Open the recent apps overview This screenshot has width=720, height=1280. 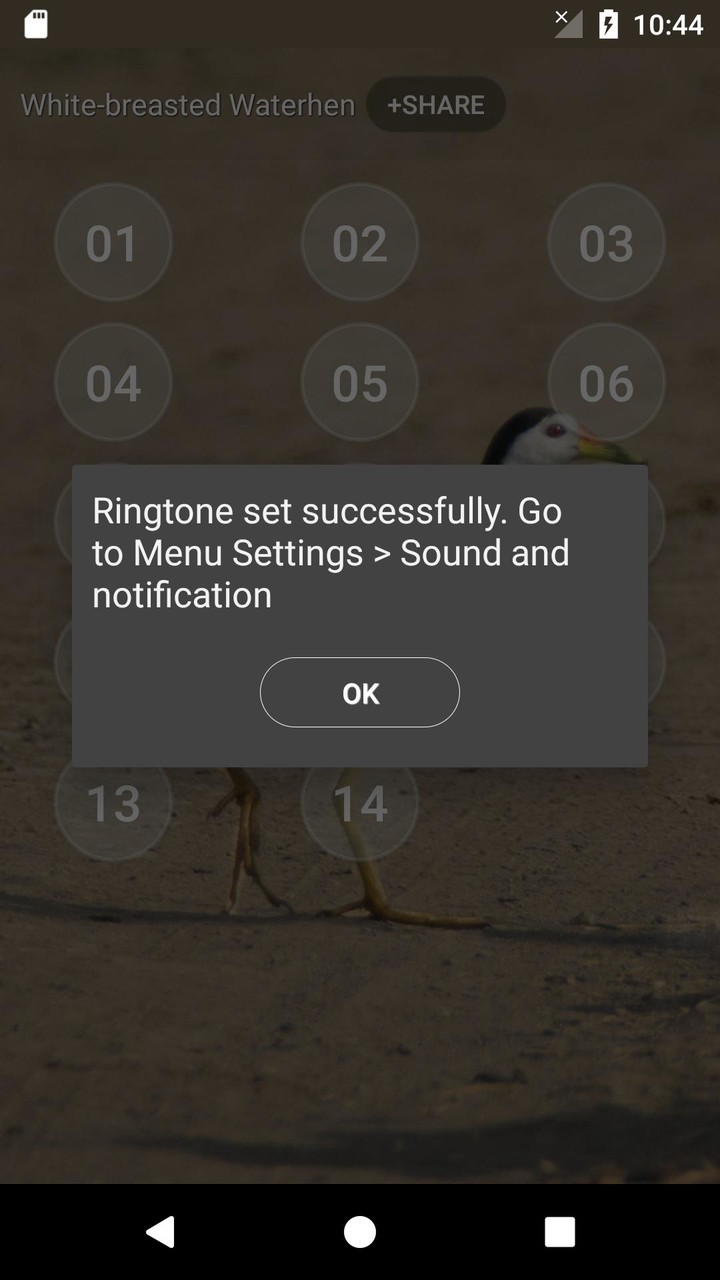click(560, 1232)
